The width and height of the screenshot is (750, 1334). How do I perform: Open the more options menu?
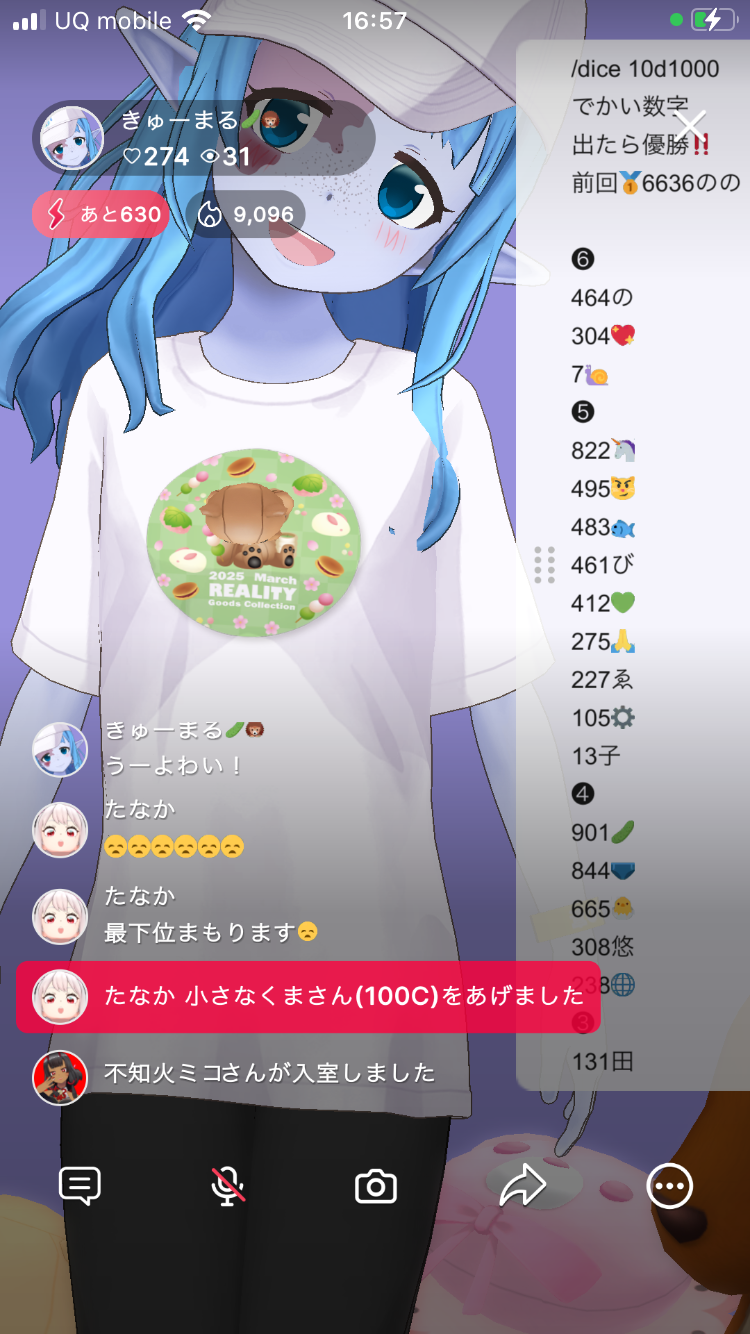pyautogui.click(x=669, y=1187)
